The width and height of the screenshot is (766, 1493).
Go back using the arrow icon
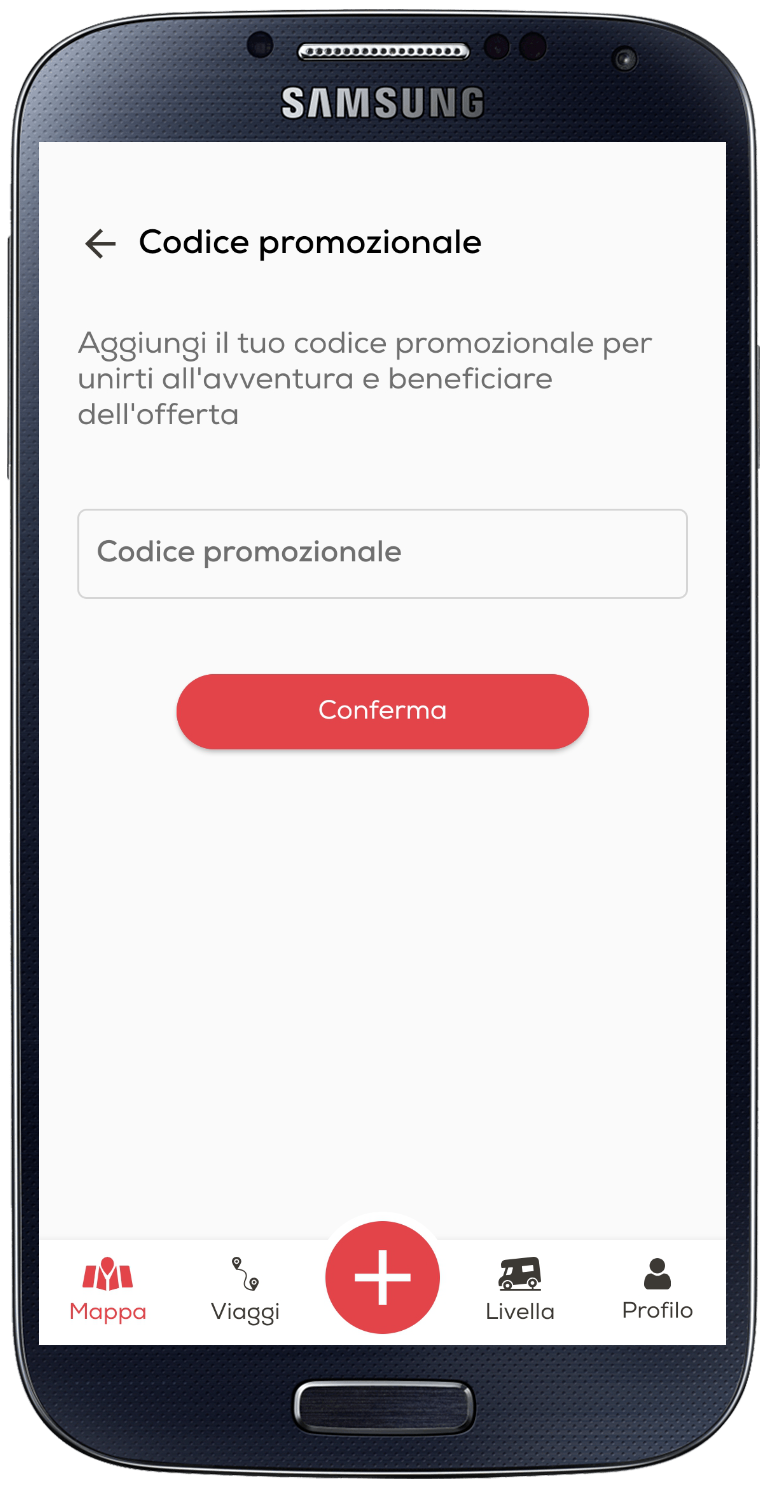[100, 243]
